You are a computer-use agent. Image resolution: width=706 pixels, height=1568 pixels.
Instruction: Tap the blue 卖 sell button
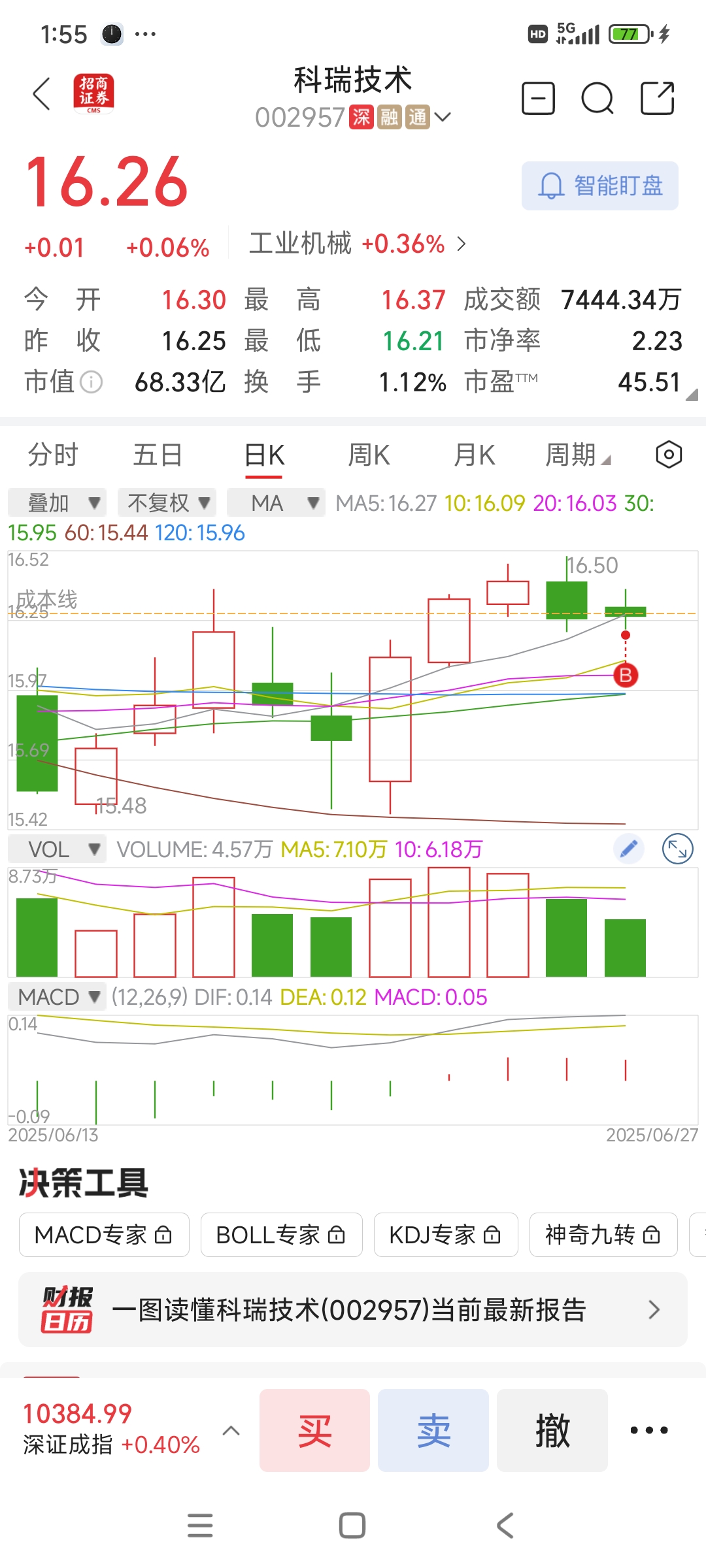[x=433, y=1430]
